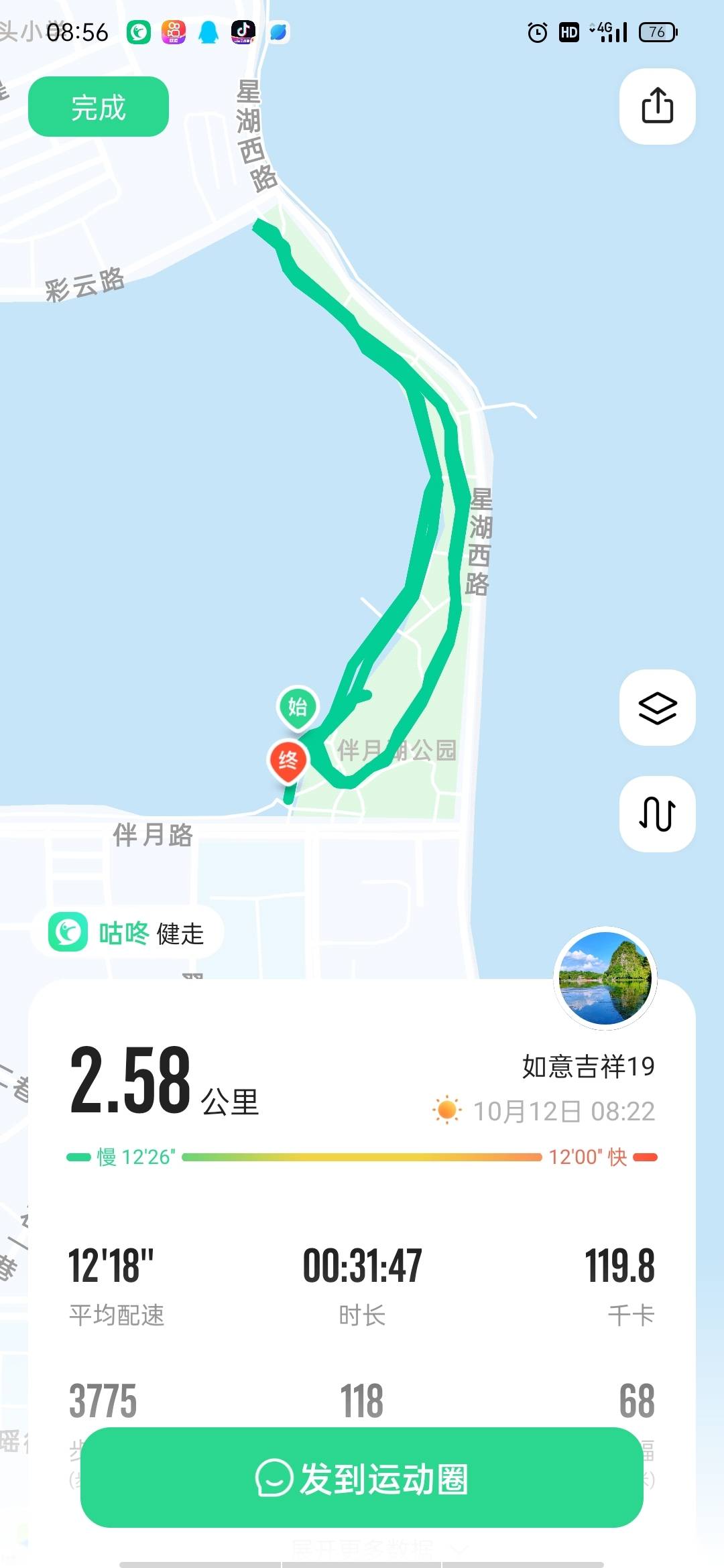
Task: Tap the gradient pace slider bar
Action: coord(362,1157)
